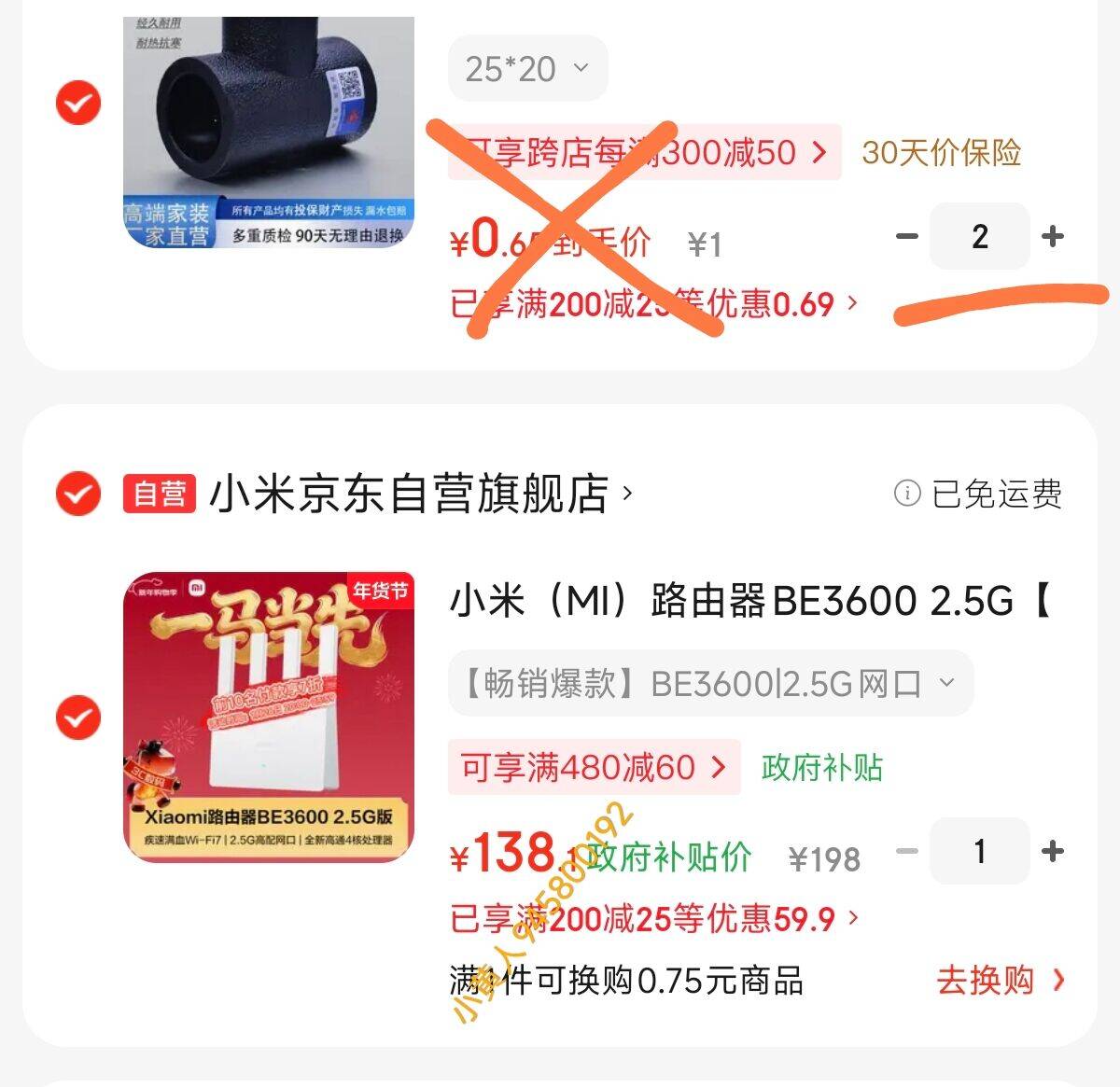The height and width of the screenshot is (1087, 1120).
Task: Add one more Xiaomi router
Action: click(x=1053, y=851)
